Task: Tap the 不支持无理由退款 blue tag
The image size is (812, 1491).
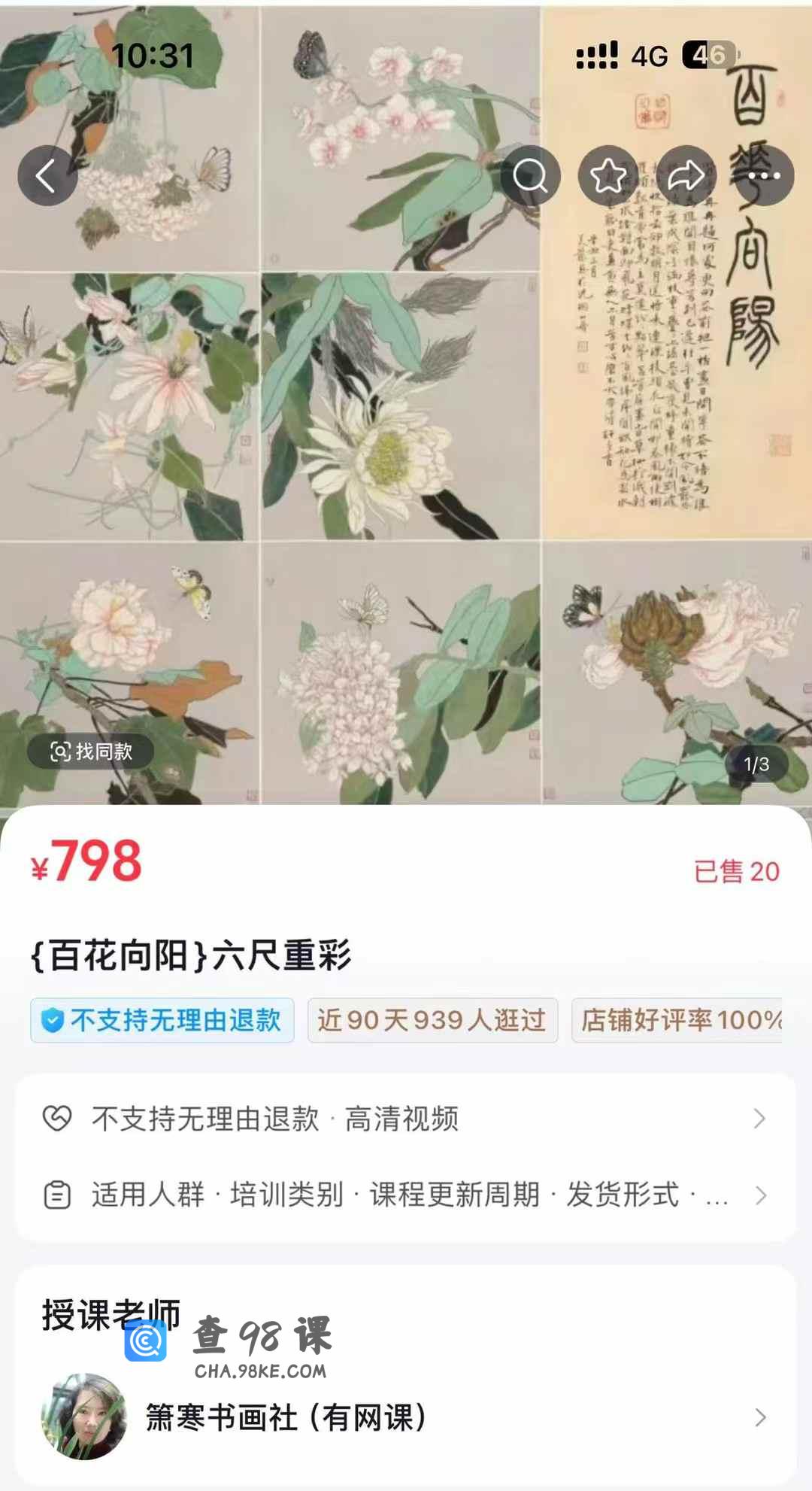Action: (x=162, y=1020)
